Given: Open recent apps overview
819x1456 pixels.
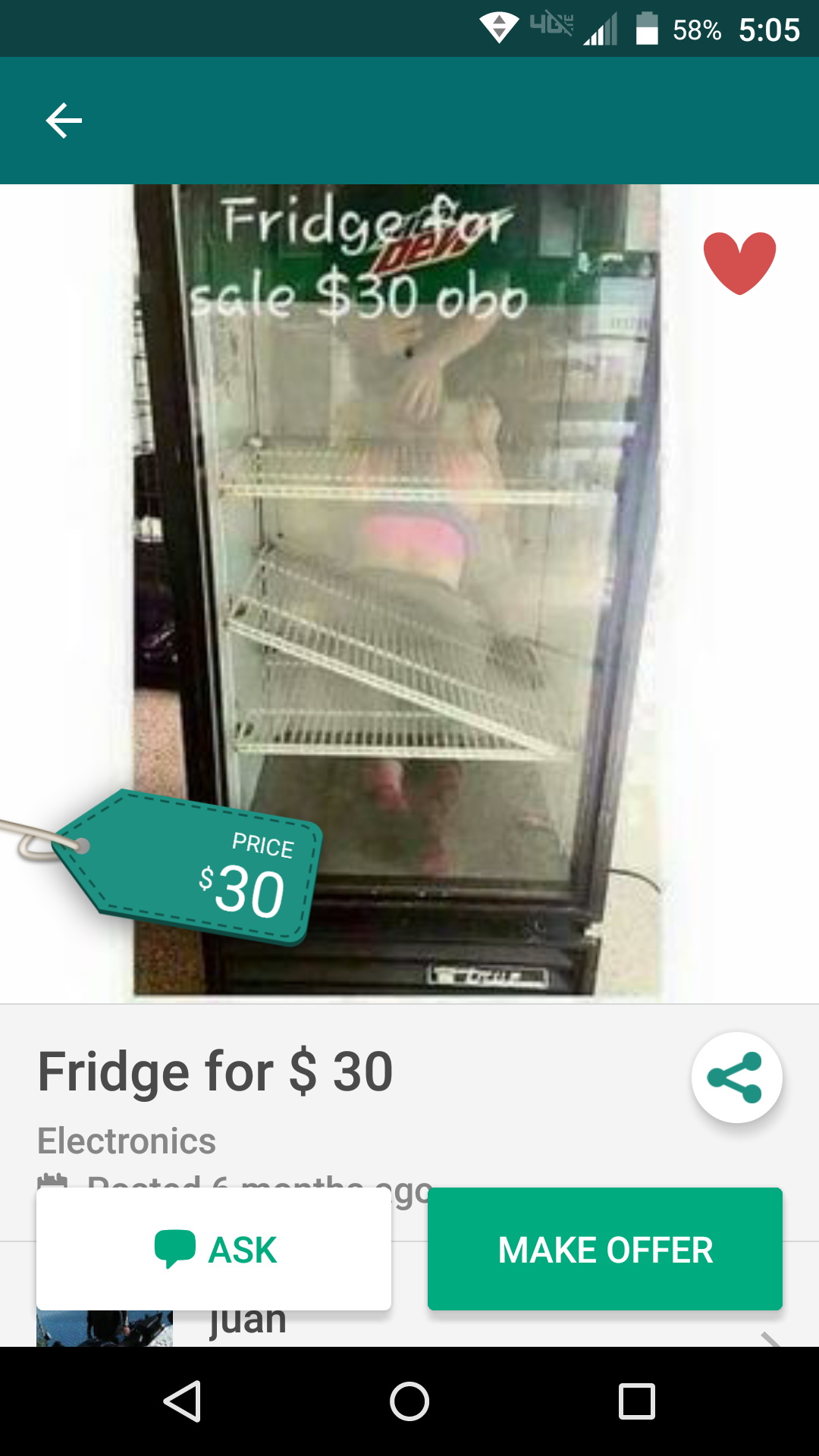Looking at the screenshot, I should (x=637, y=1401).
